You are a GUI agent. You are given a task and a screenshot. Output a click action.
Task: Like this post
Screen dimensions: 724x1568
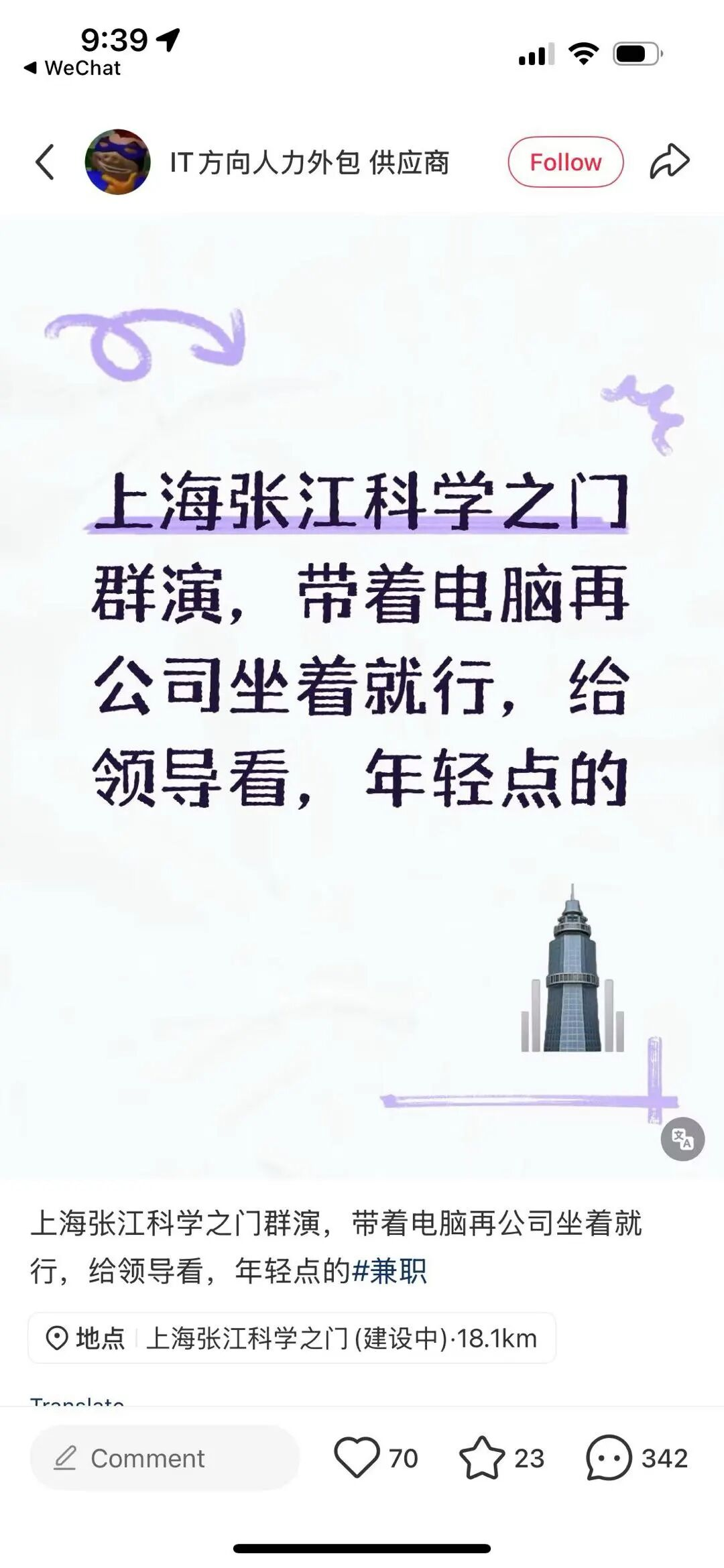[x=357, y=1457]
